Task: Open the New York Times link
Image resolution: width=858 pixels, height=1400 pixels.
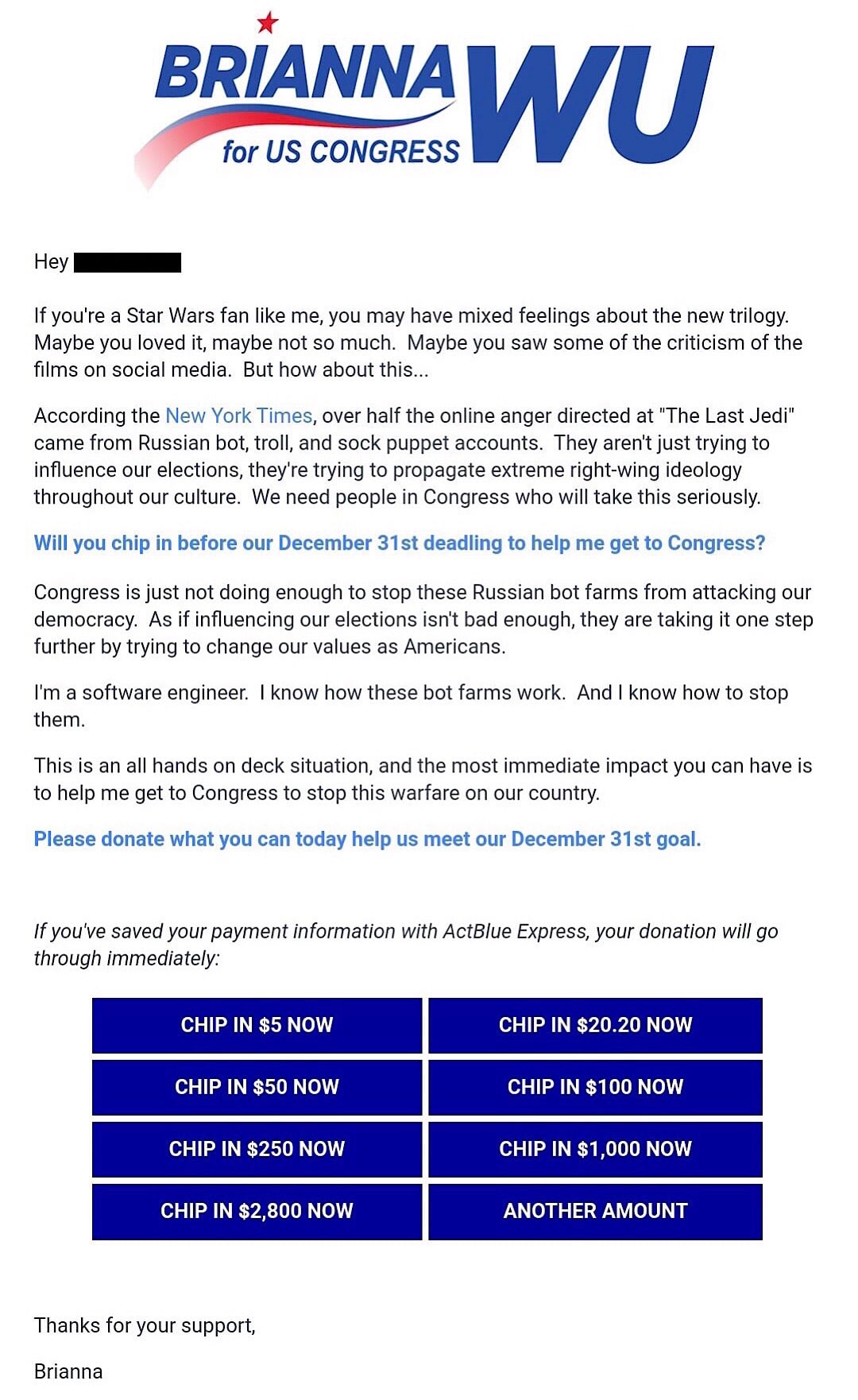Action: tap(238, 416)
